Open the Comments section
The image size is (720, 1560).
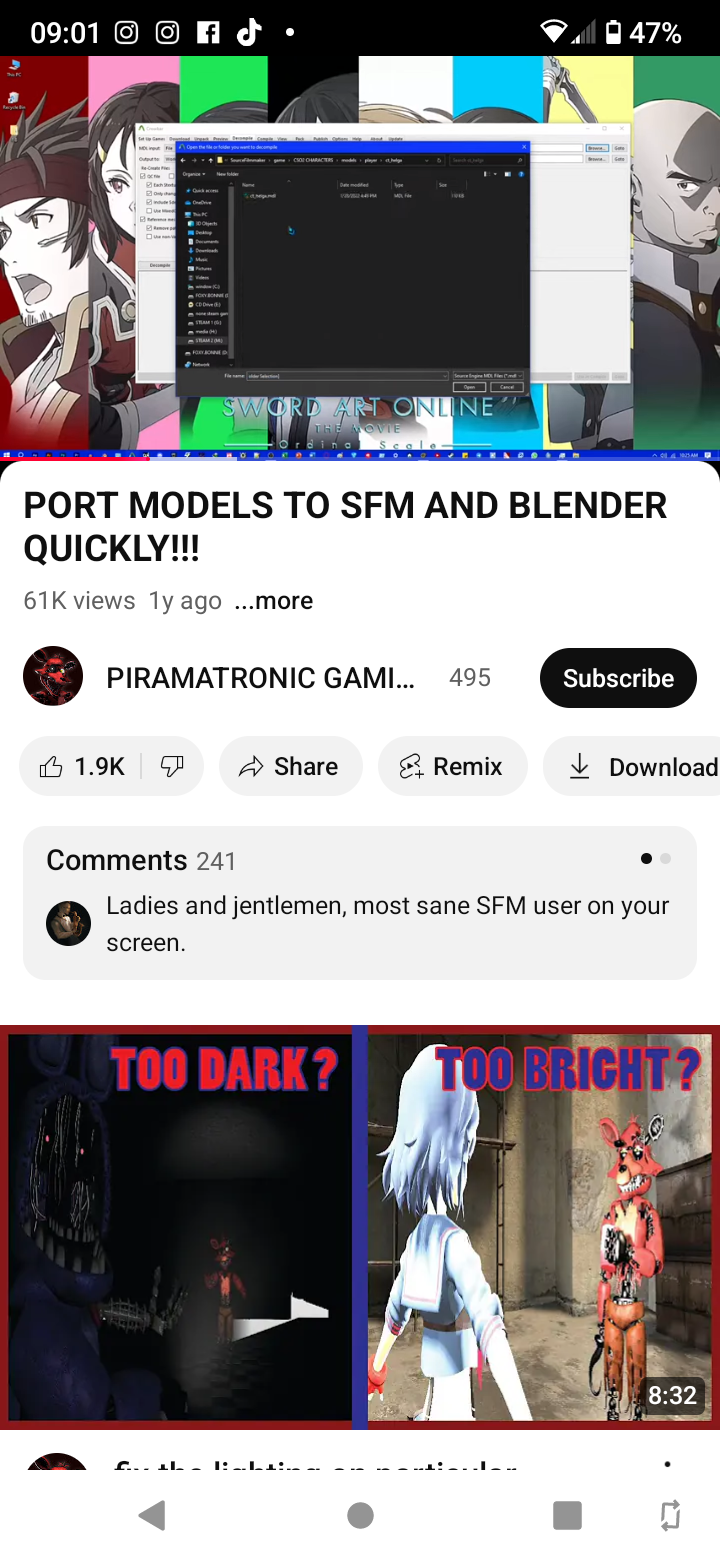click(360, 902)
